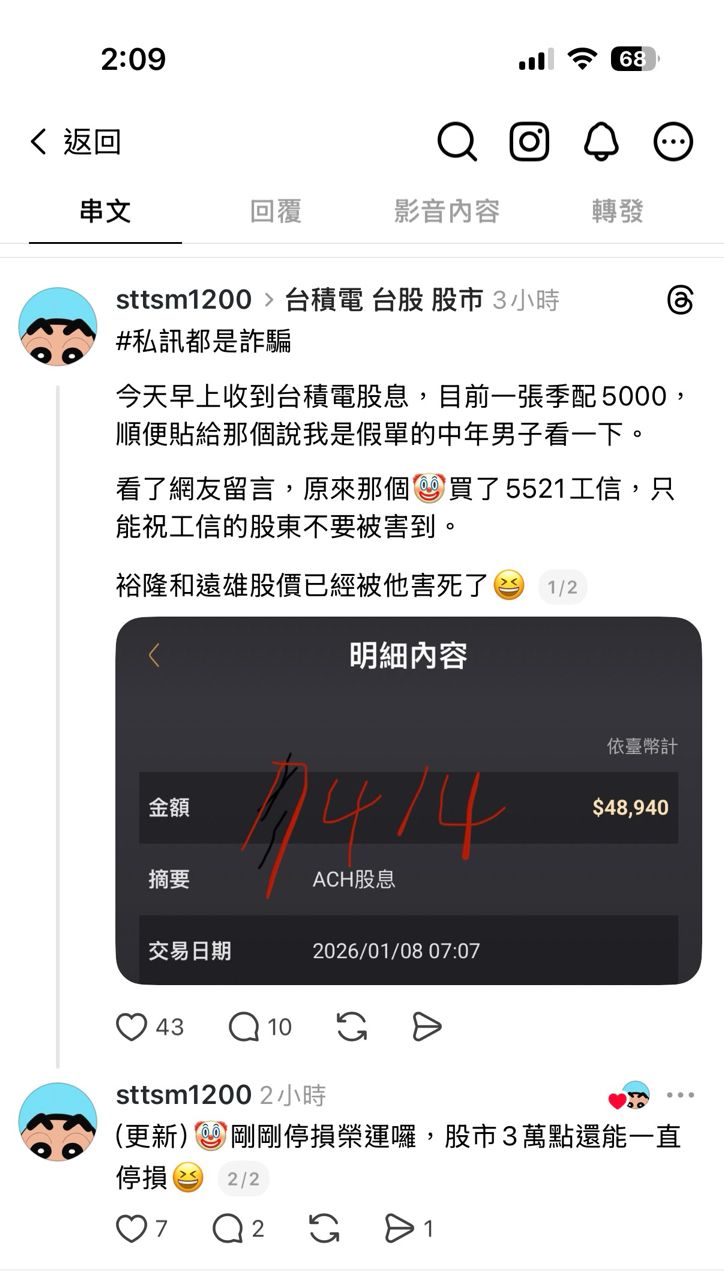Open the Instagram icon link

coord(530,142)
